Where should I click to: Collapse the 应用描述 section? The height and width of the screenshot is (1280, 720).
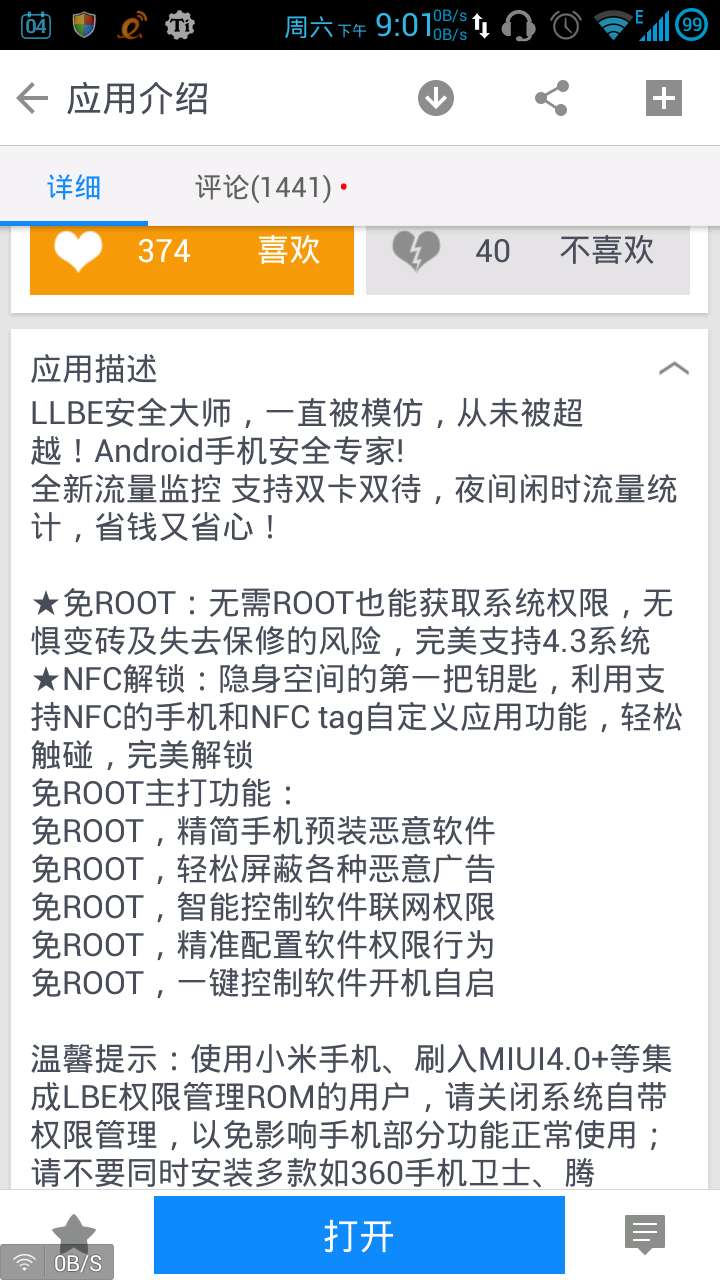click(674, 369)
